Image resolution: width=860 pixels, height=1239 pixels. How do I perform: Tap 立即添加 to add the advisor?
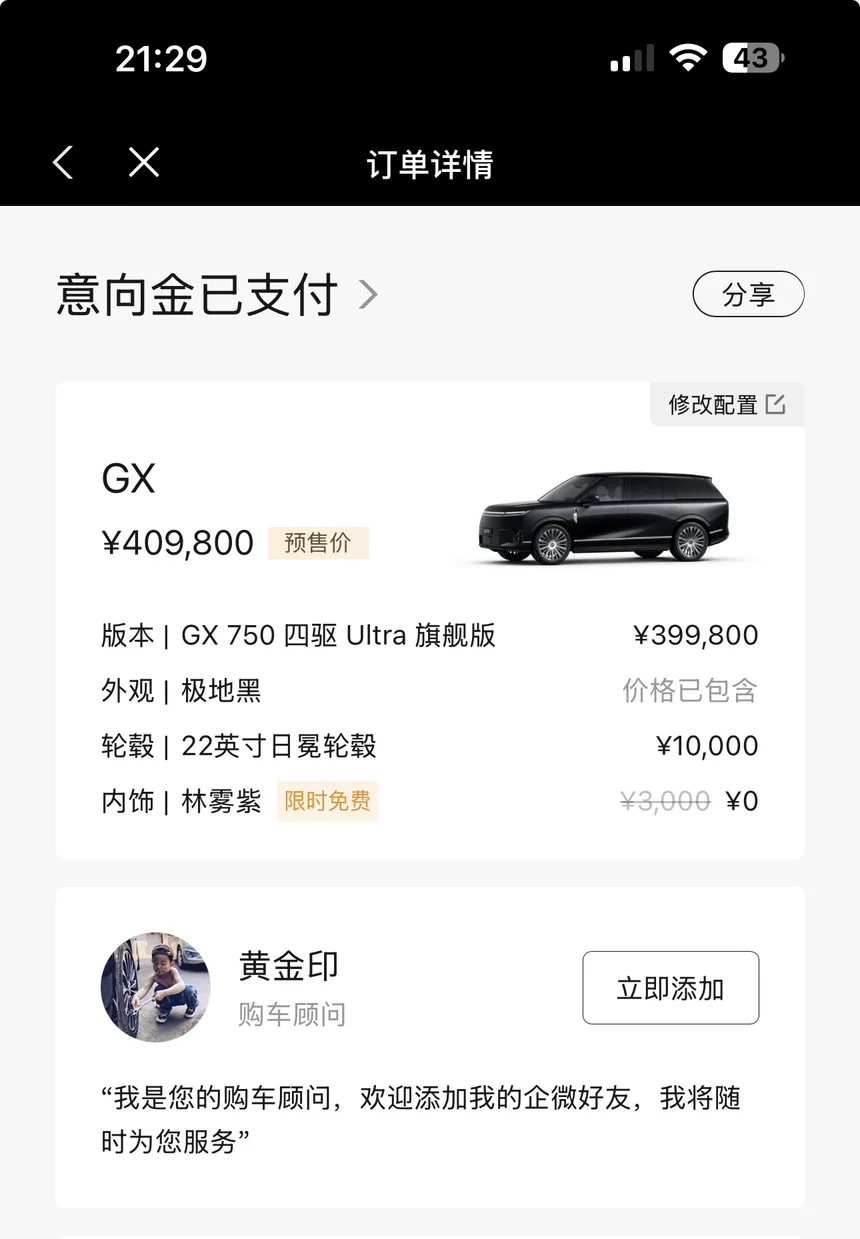click(670, 988)
